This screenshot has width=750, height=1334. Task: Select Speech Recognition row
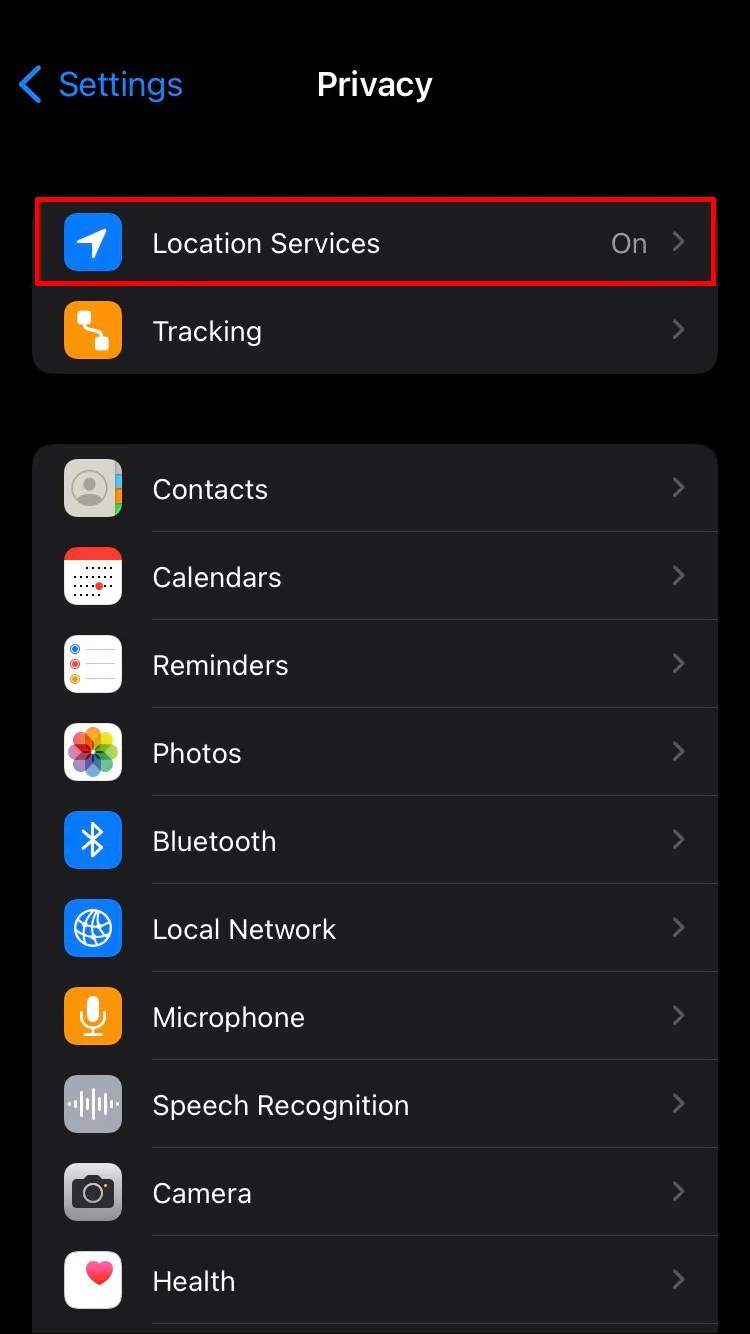[375, 1105]
